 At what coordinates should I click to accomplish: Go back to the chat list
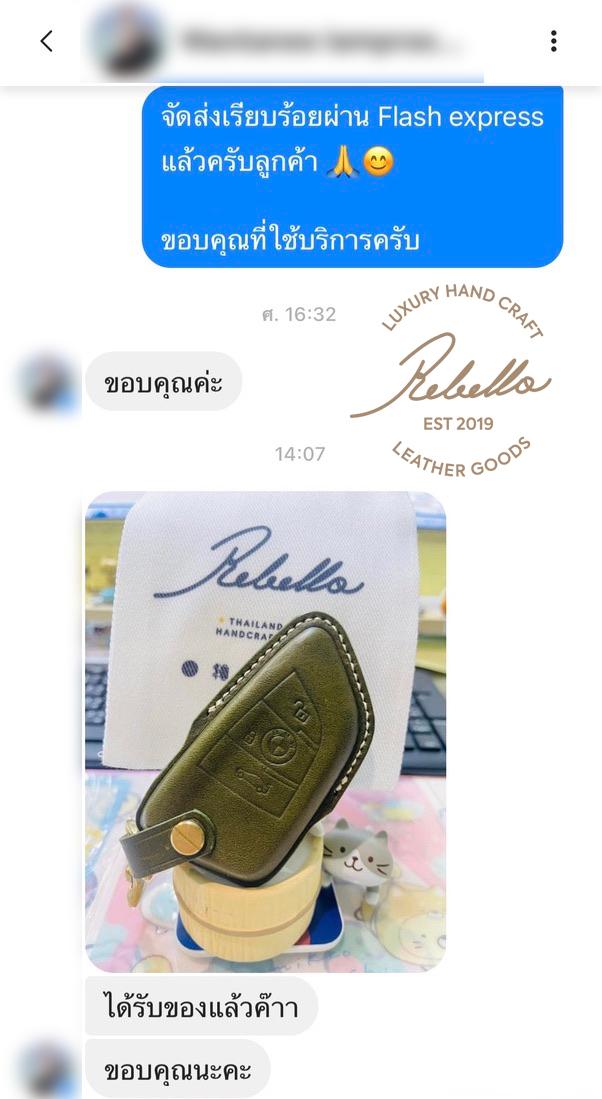point(46,41)
